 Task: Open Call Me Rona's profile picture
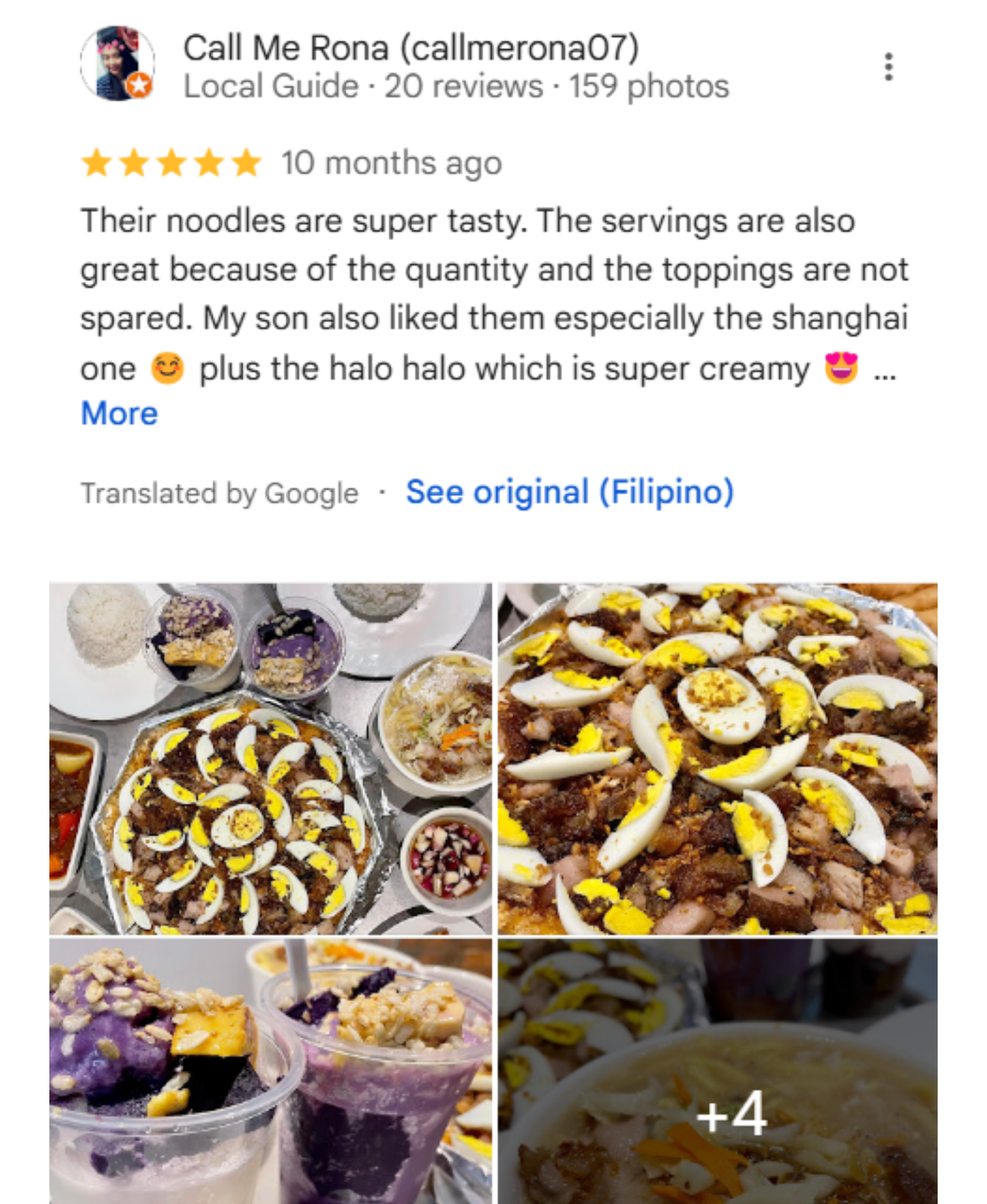coord(117,64)
